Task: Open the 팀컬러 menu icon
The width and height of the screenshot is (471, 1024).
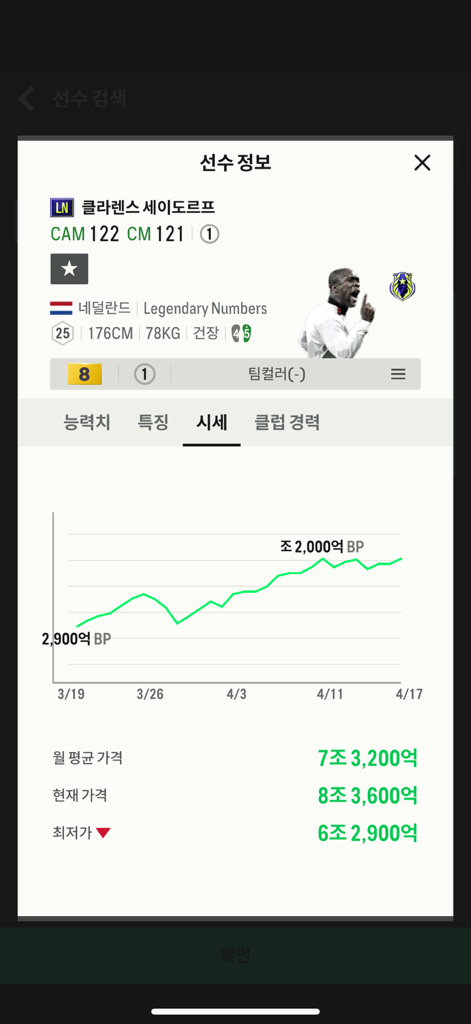Action: coord(398,374)
